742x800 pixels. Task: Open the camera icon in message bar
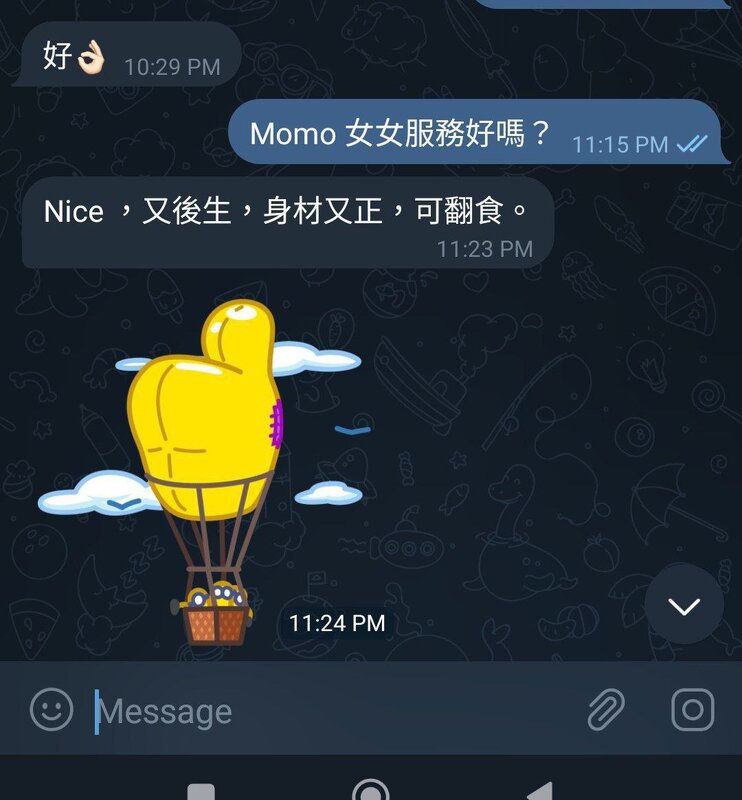pyautogui.click(x=692, y=710)
